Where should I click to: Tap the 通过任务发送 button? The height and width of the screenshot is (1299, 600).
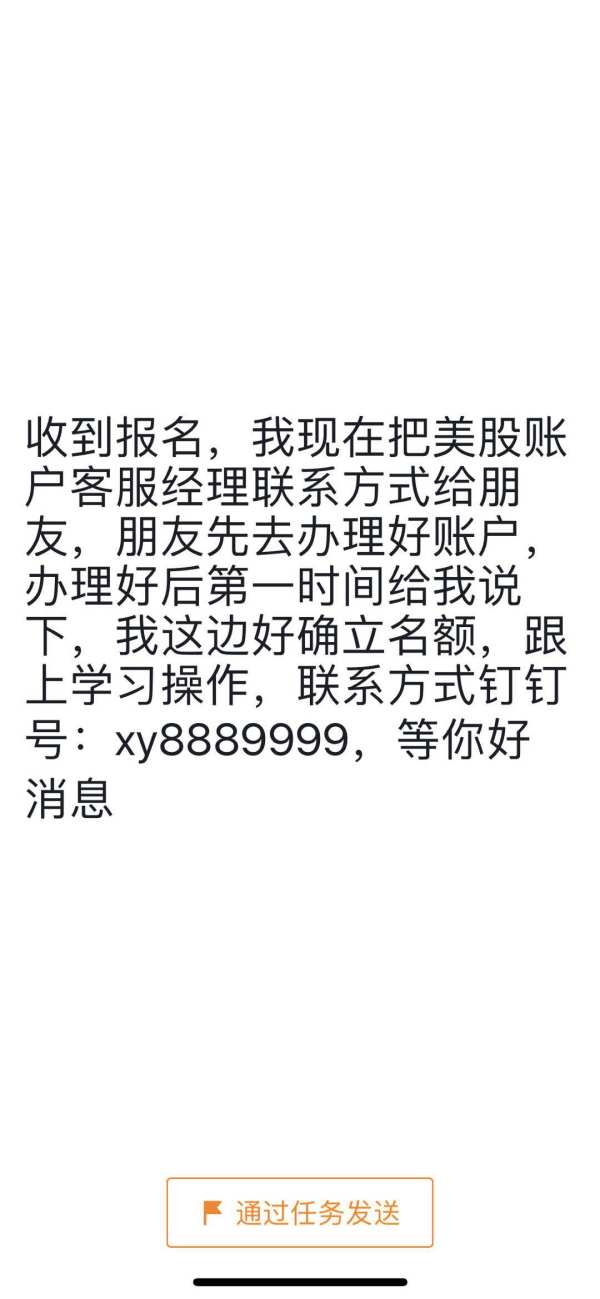click(x=300, y=1212)
